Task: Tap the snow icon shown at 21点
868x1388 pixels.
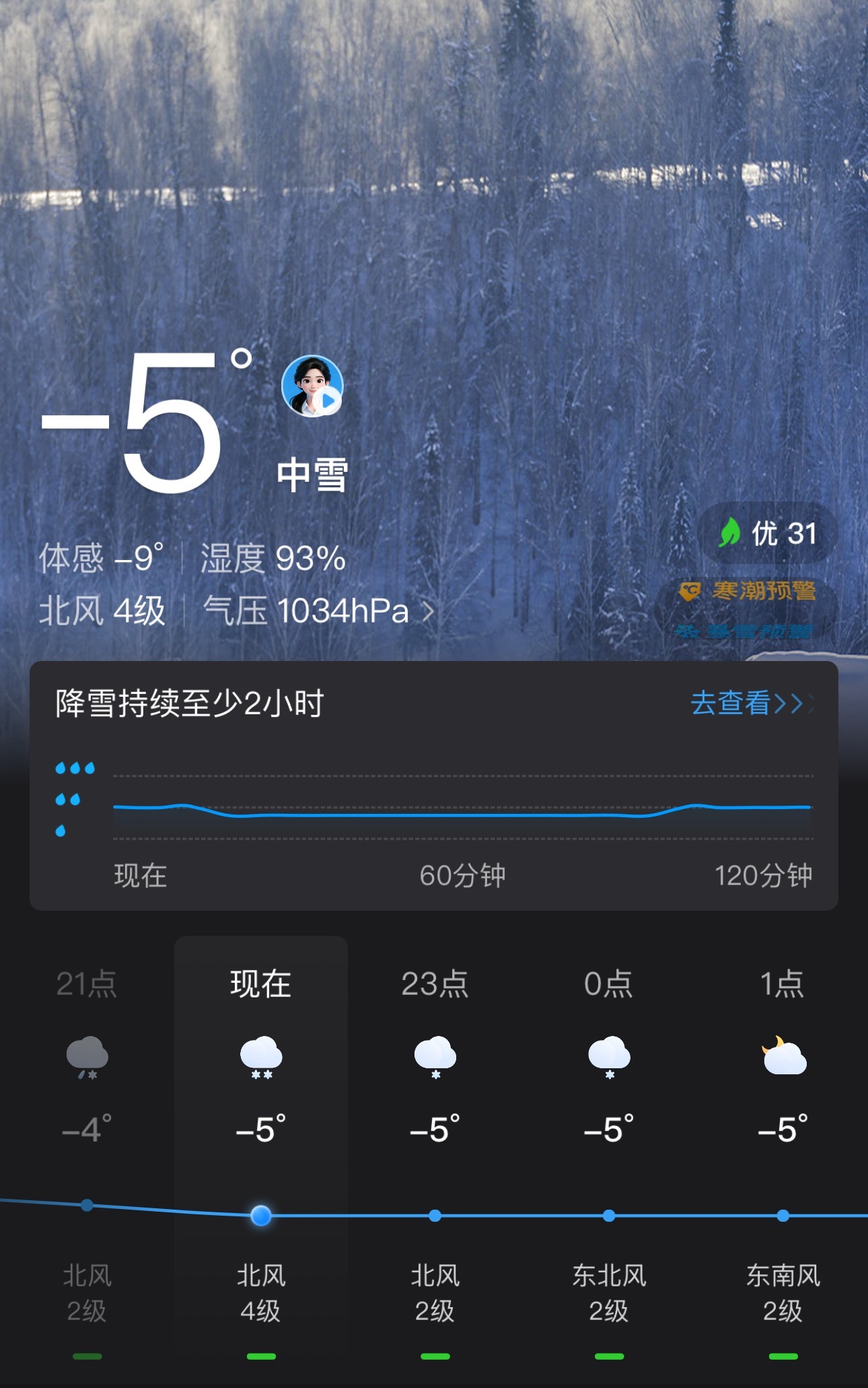Action: (88, 1057)
